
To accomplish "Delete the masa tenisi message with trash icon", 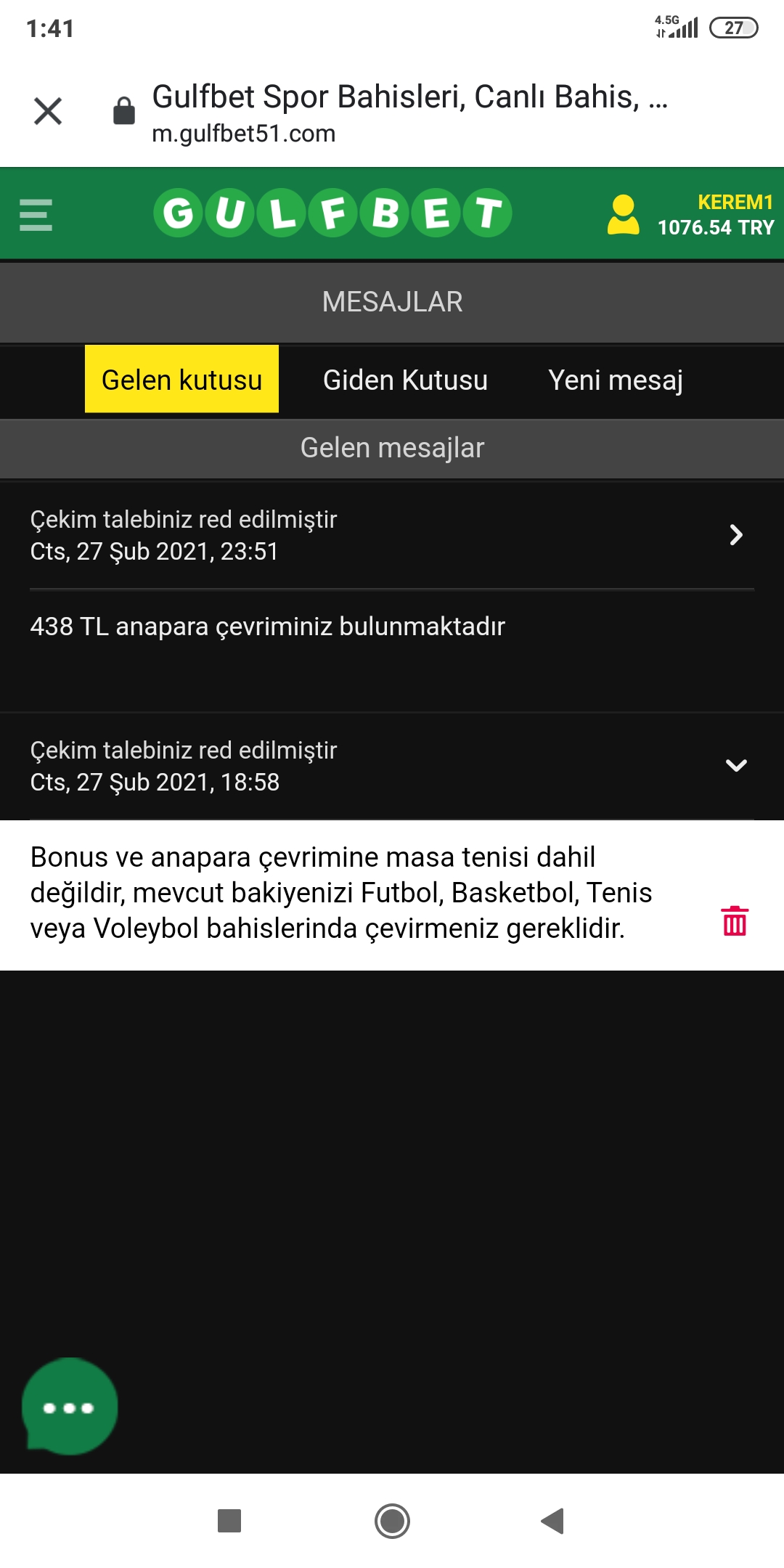I will (735, 920).
